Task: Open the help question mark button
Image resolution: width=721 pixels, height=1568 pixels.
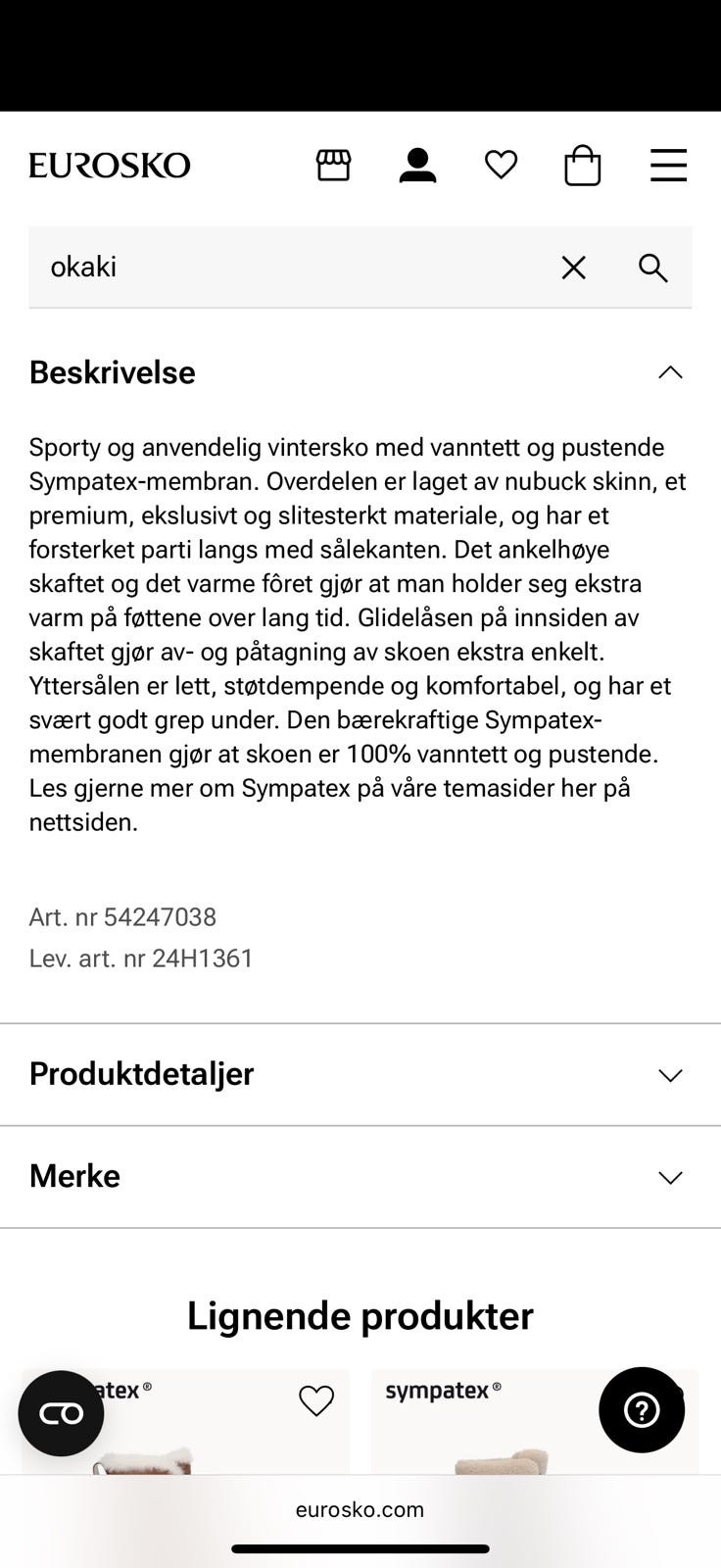Action: tap(642, 1410)
